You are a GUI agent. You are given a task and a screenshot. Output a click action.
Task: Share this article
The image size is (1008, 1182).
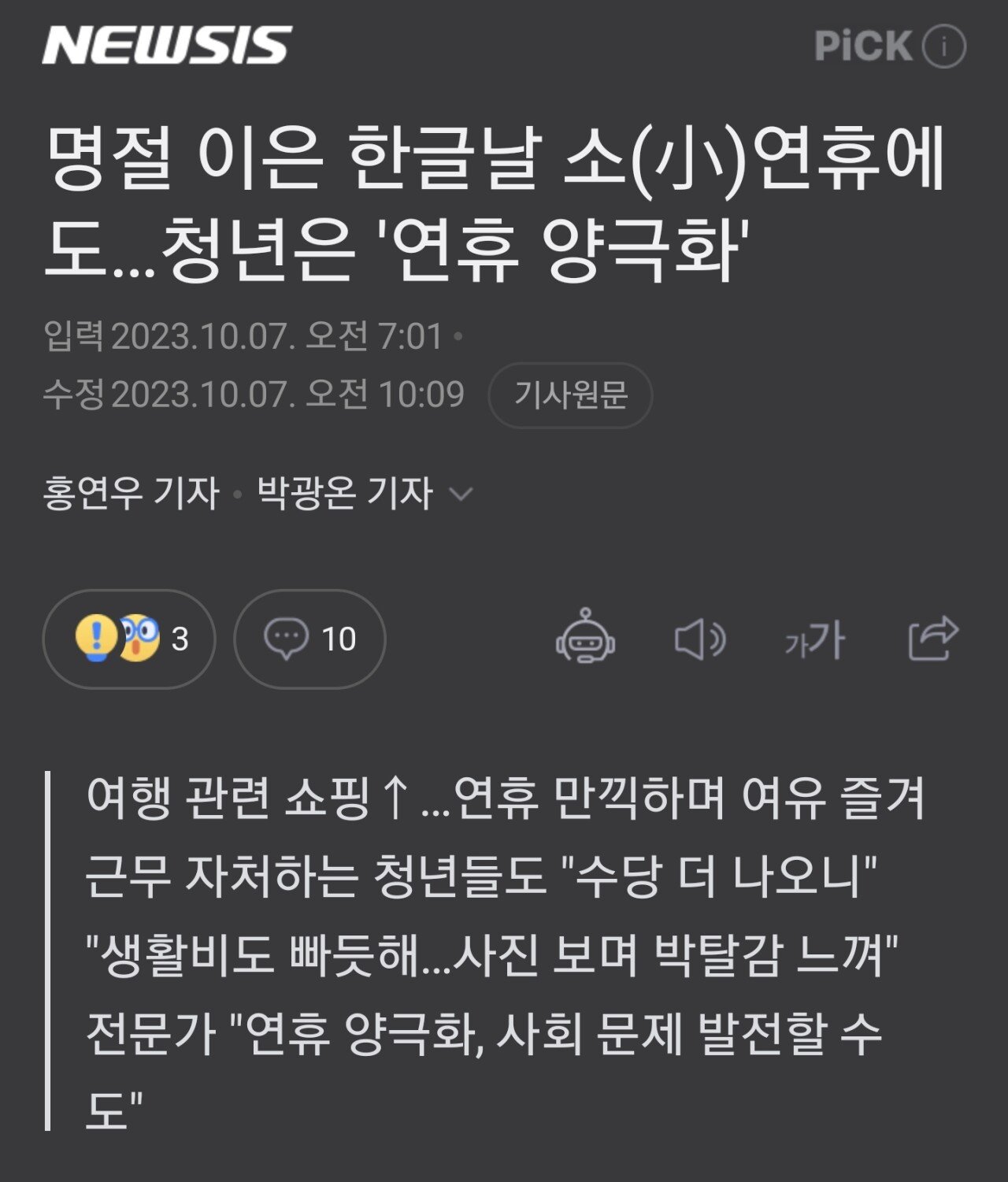(933, 638)
